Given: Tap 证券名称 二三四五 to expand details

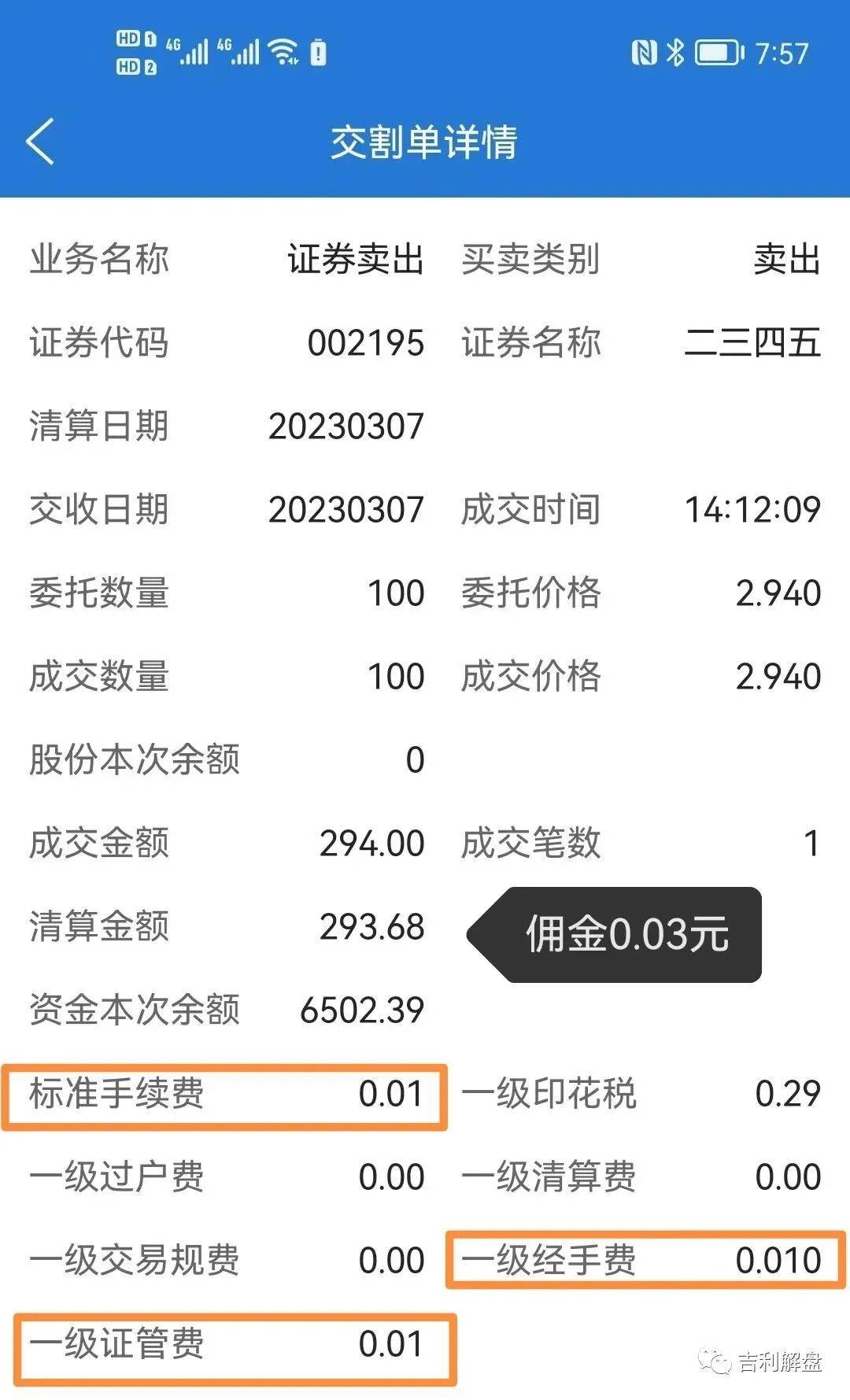Looking at the screenshot, I should 641,343.
